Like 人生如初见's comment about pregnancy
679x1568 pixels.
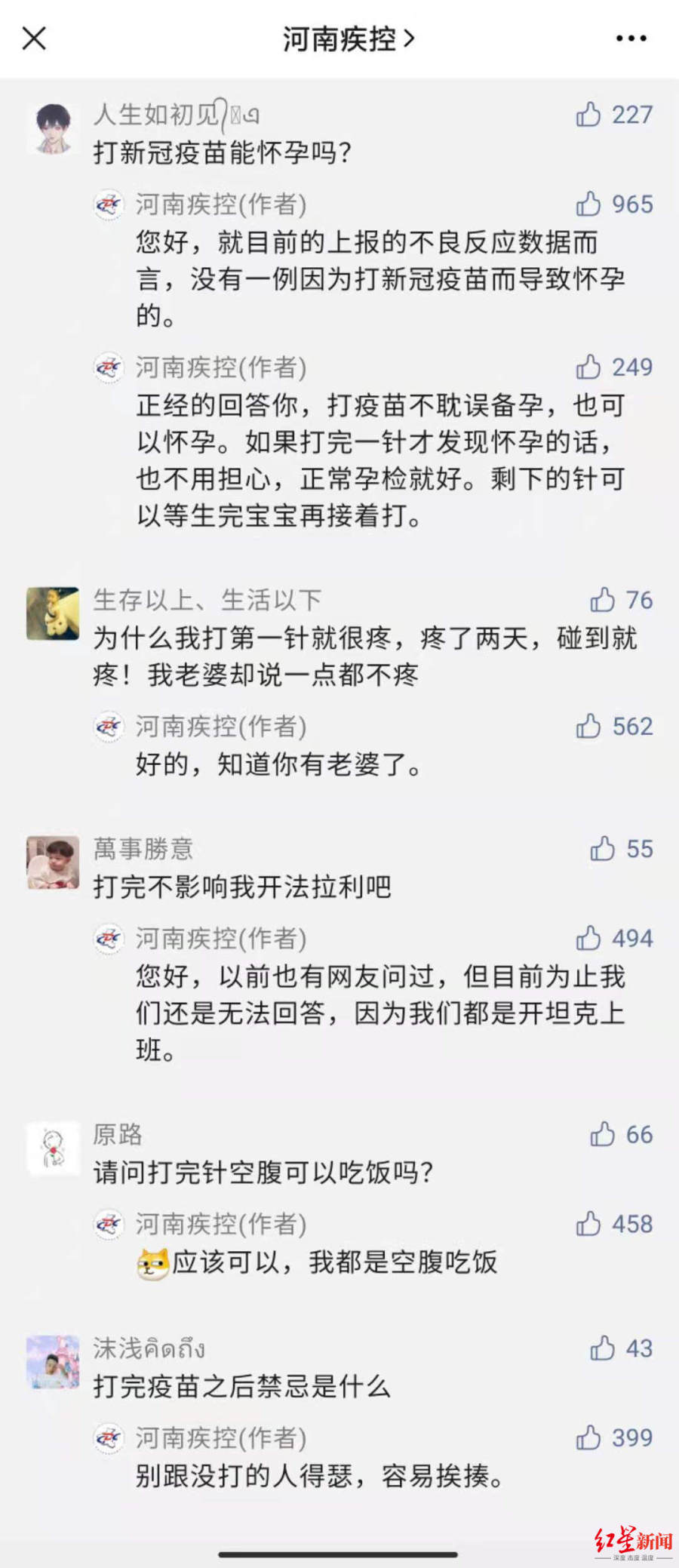click(x=588, y=115)
